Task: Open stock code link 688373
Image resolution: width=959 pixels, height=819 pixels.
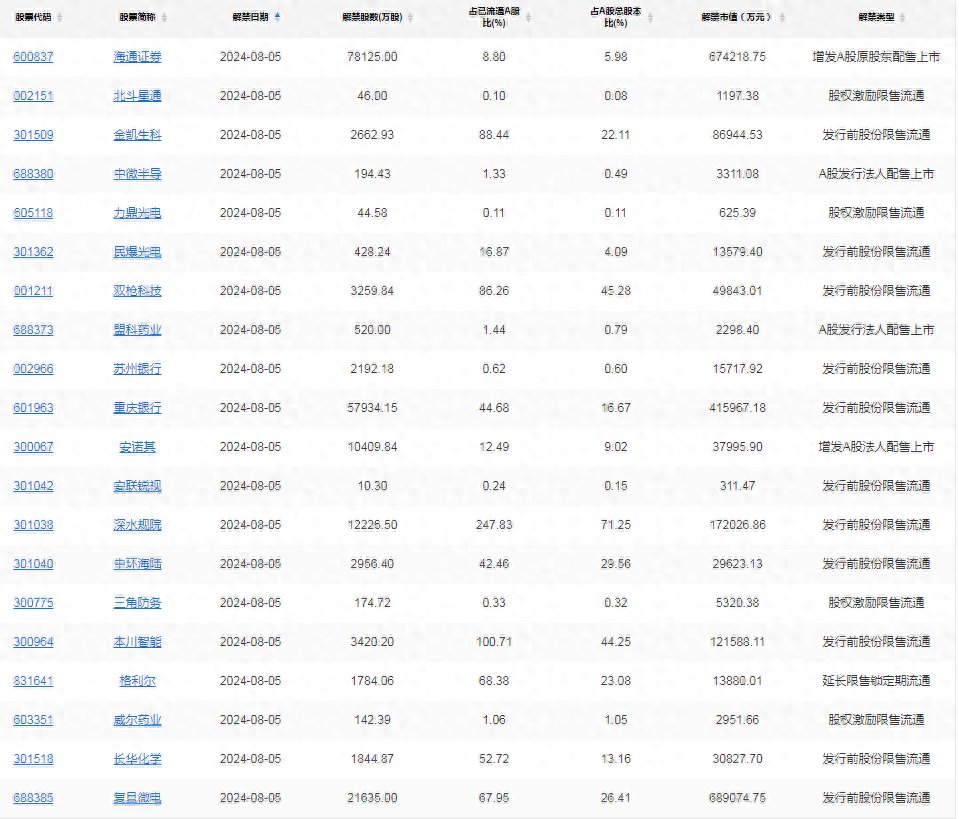Action: click(x=33, y=330)
